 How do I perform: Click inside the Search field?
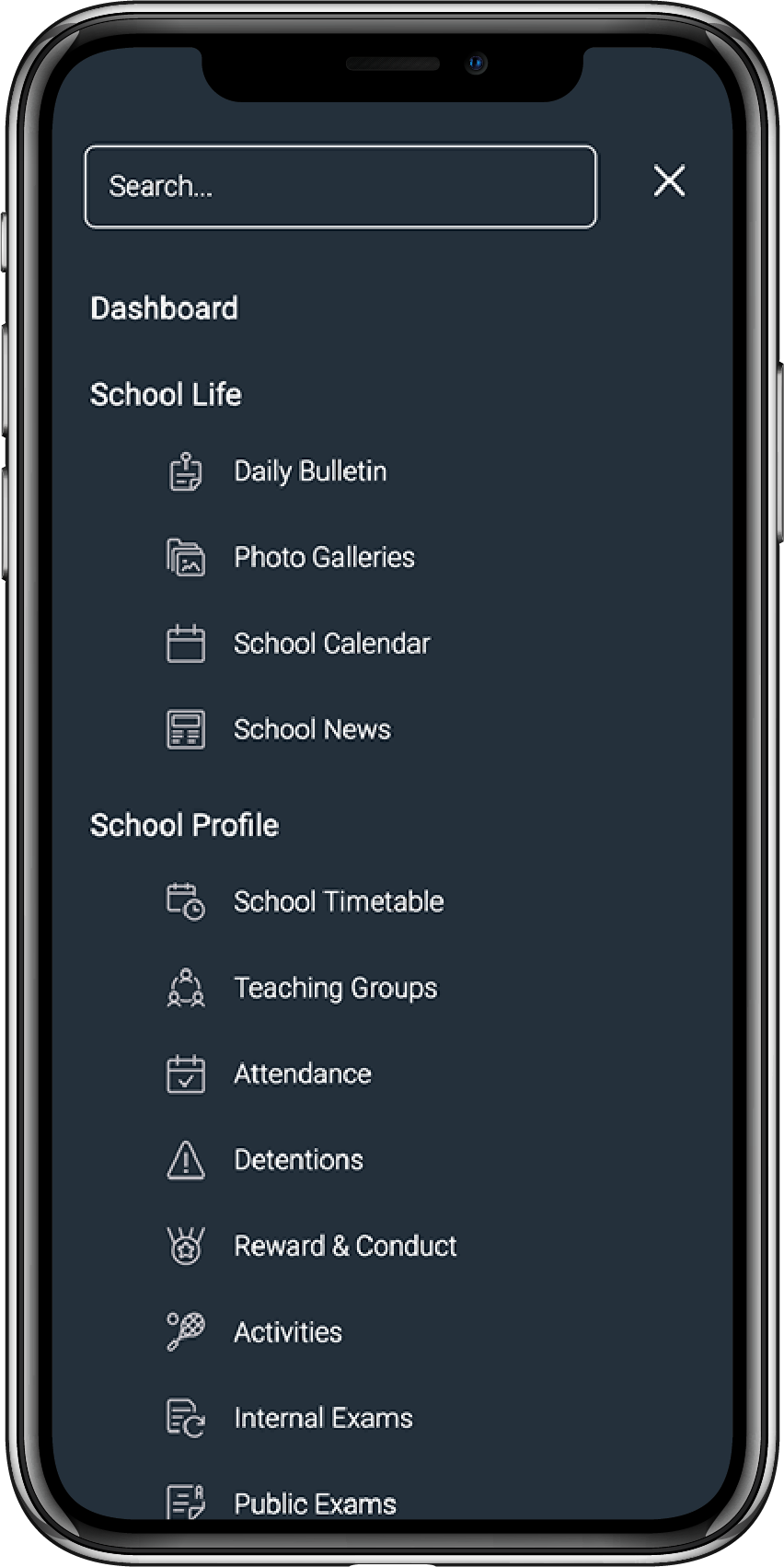(340, 186)
